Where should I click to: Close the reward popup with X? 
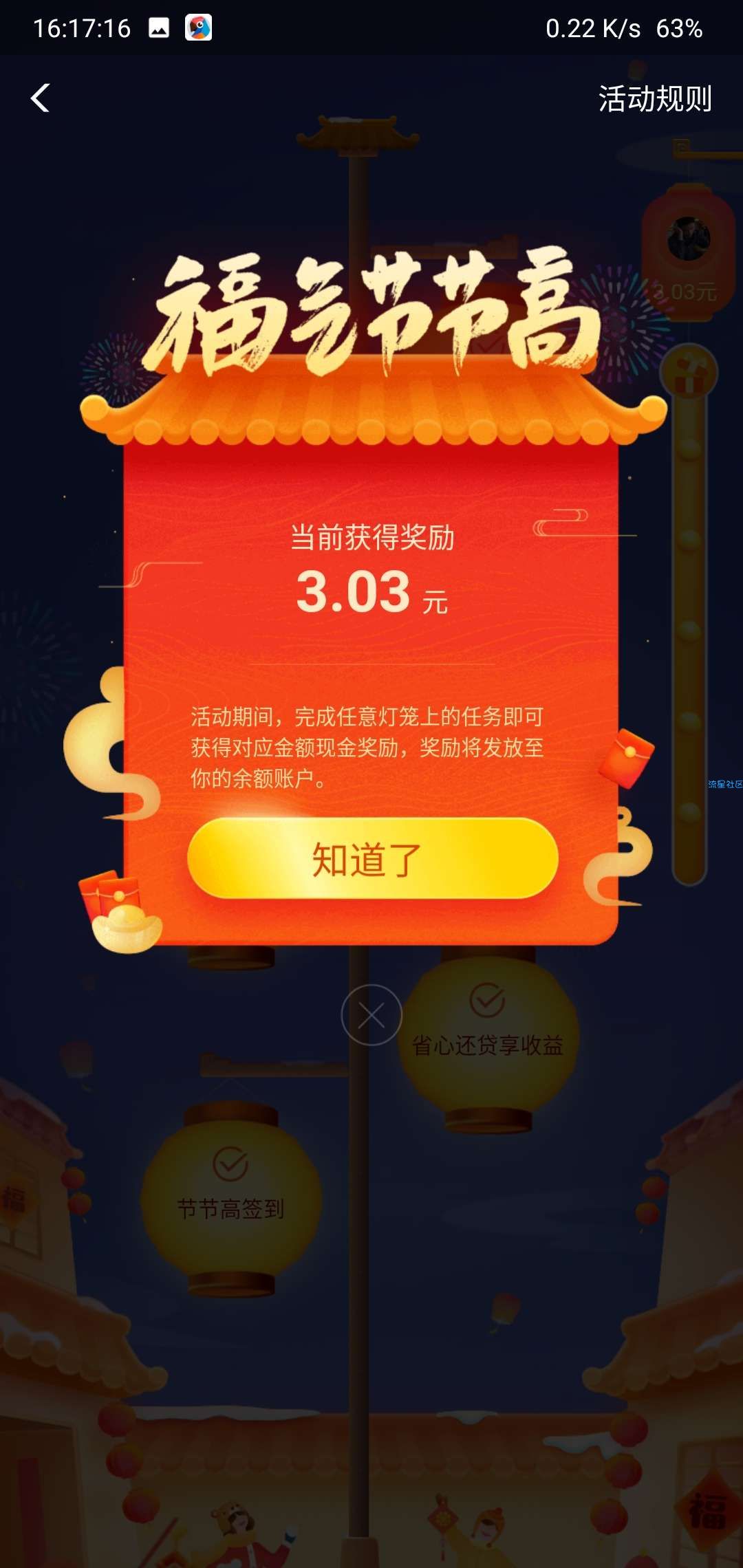pos(371,1015)
